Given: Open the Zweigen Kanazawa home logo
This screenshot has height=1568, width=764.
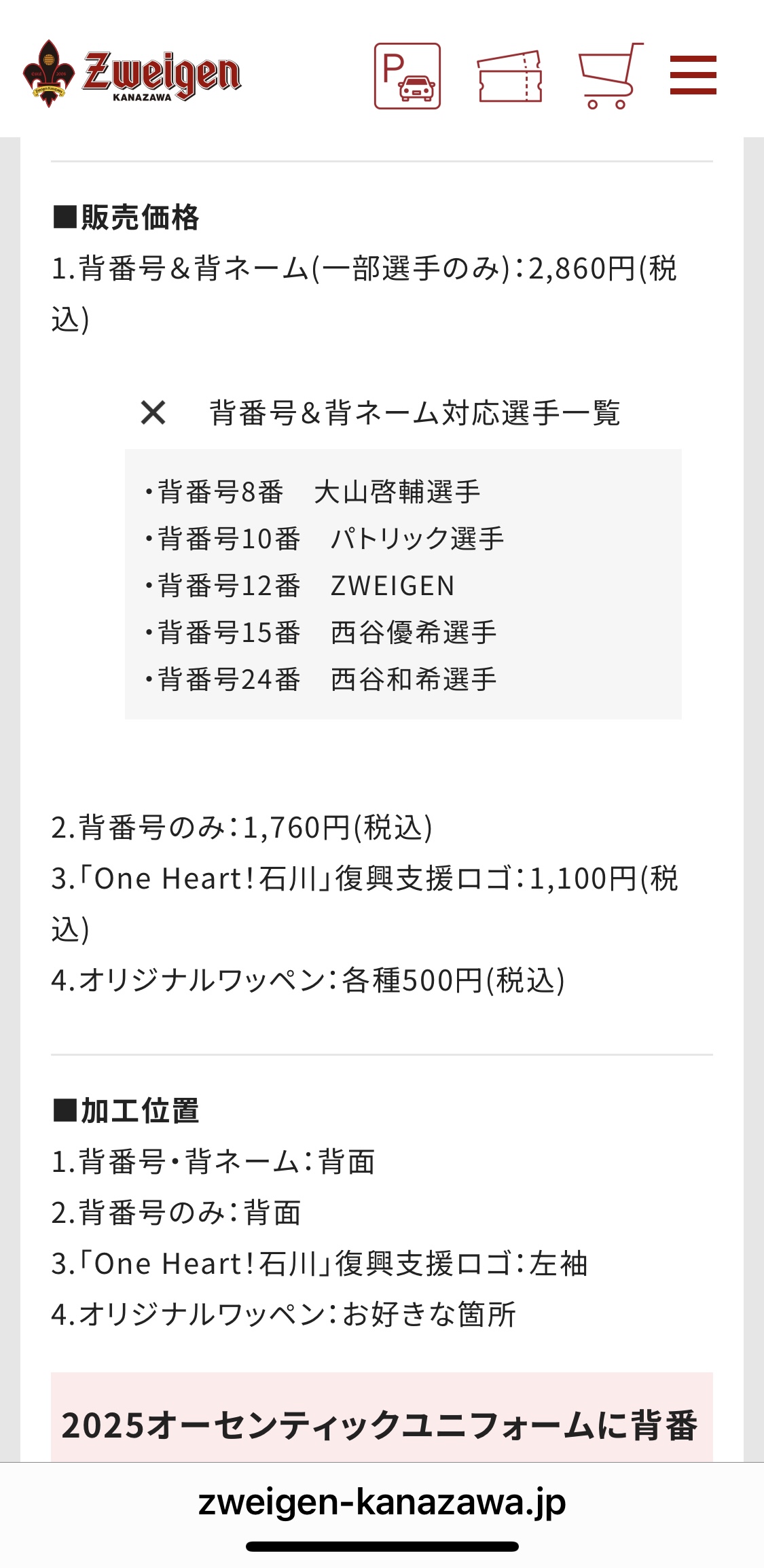Looking at the screenshot, I should (132, 73).
